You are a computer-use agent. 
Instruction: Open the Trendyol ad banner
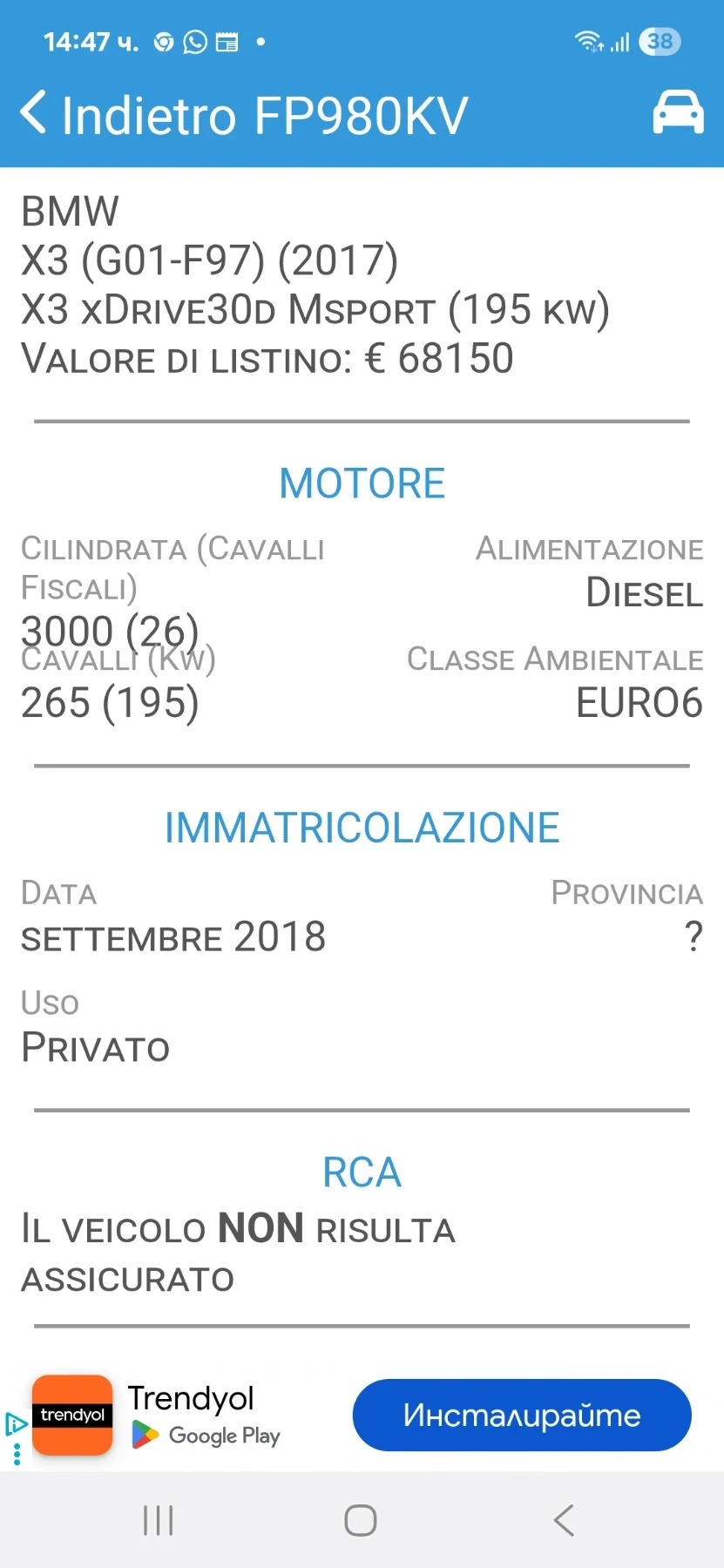click(192, 1415)
